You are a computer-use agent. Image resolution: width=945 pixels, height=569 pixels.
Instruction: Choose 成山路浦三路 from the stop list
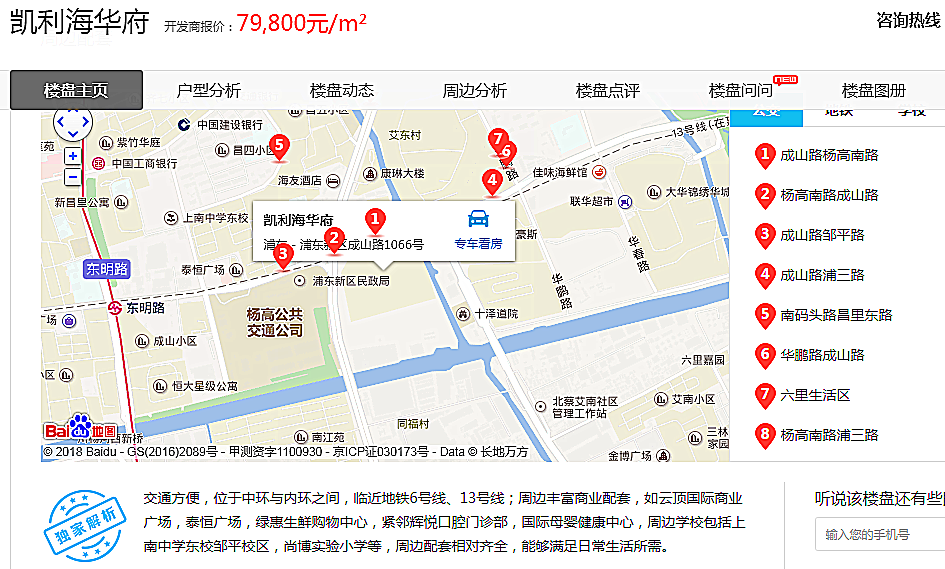pos(822,275)
